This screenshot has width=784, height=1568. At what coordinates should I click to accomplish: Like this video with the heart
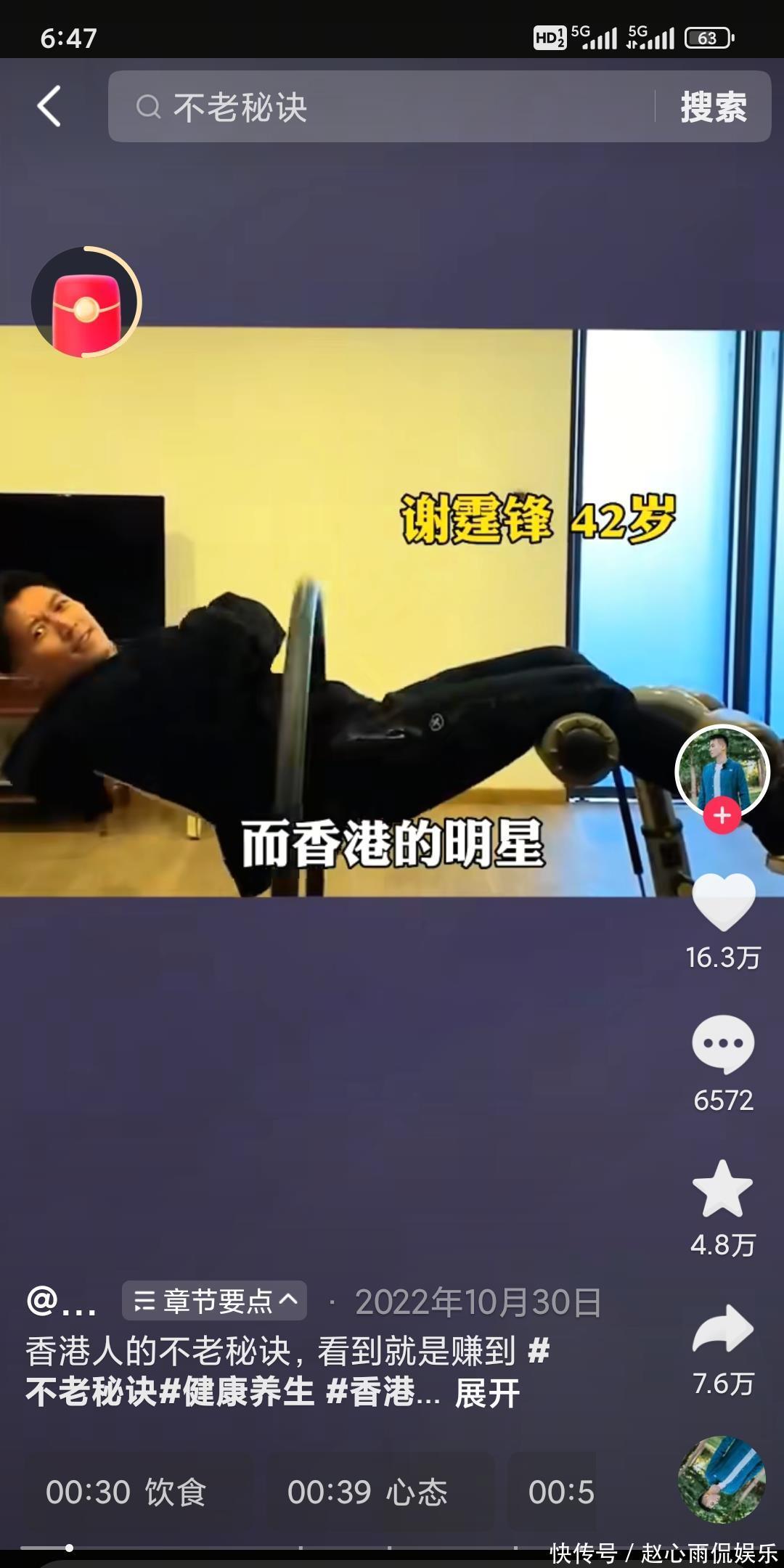pyautogui.click(x=723, y=902)
